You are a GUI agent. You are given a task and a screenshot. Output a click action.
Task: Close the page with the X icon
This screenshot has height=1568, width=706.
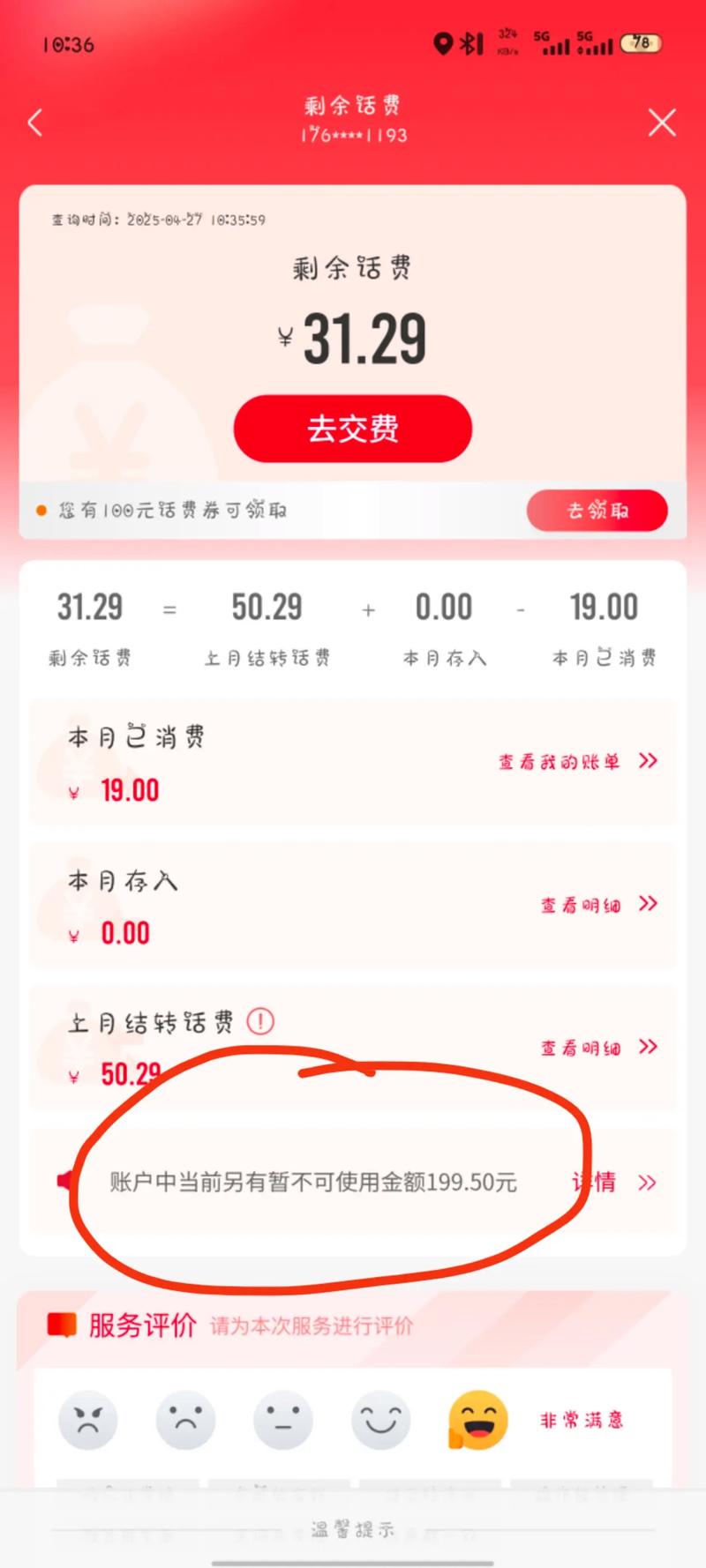(x=662, y=123)
